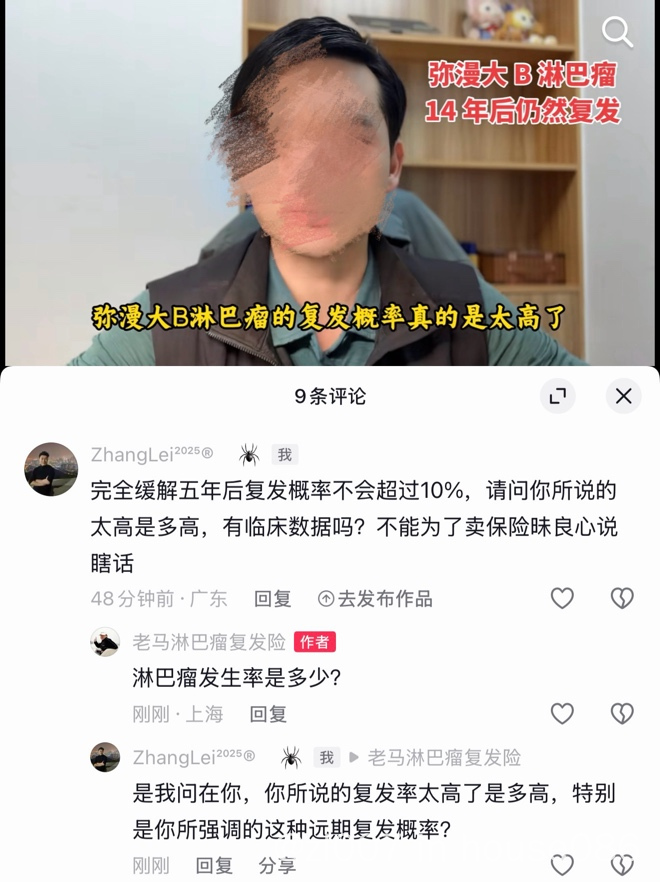The height and width of the screenshot is (882, 660).
Task: Like the comment about 完全缓解五年后复发概率
Action: coord(563,599)
